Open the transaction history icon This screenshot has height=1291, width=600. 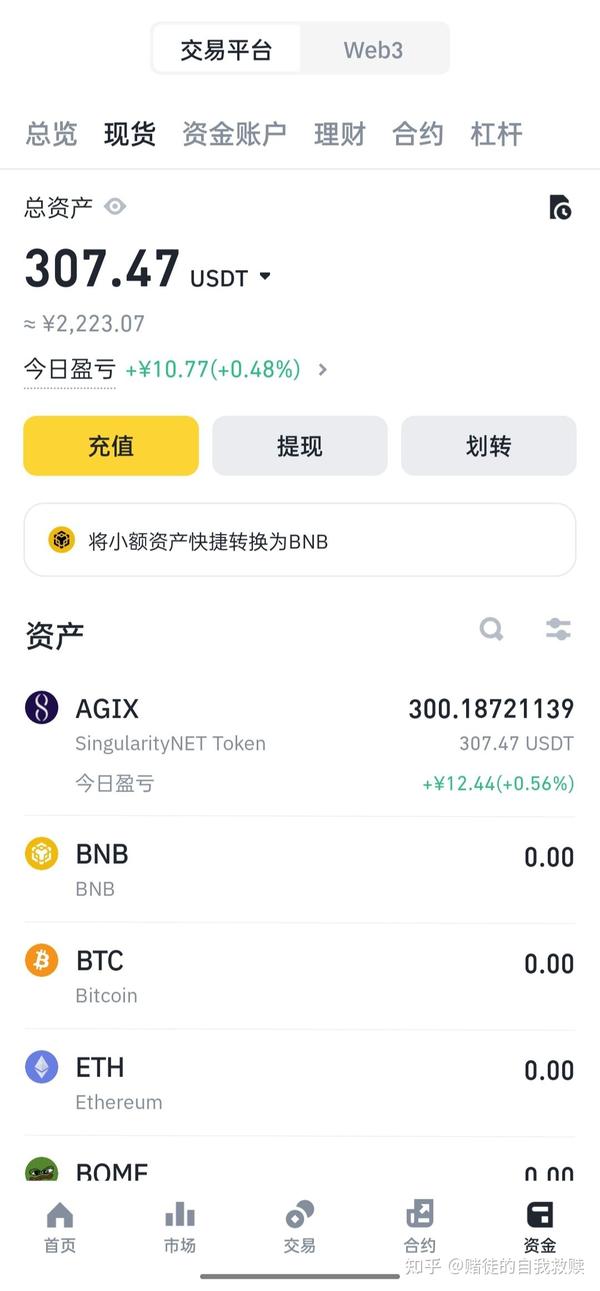pyautogui.click(x=561, y=207)
